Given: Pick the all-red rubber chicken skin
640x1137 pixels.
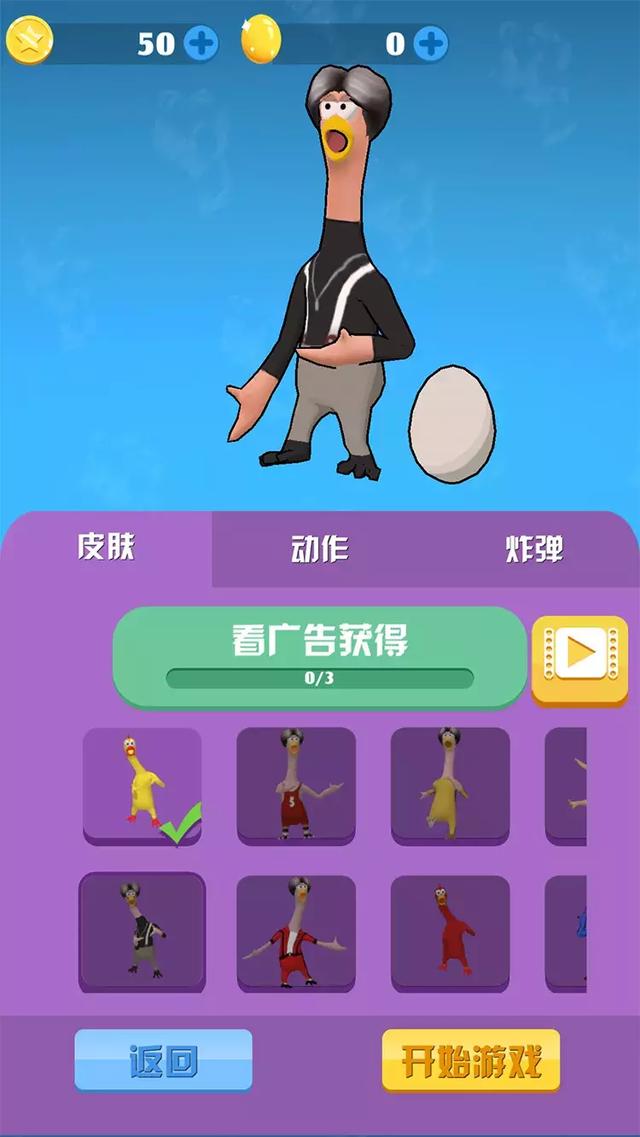Looking at the screenshot, I should [449, 932].
